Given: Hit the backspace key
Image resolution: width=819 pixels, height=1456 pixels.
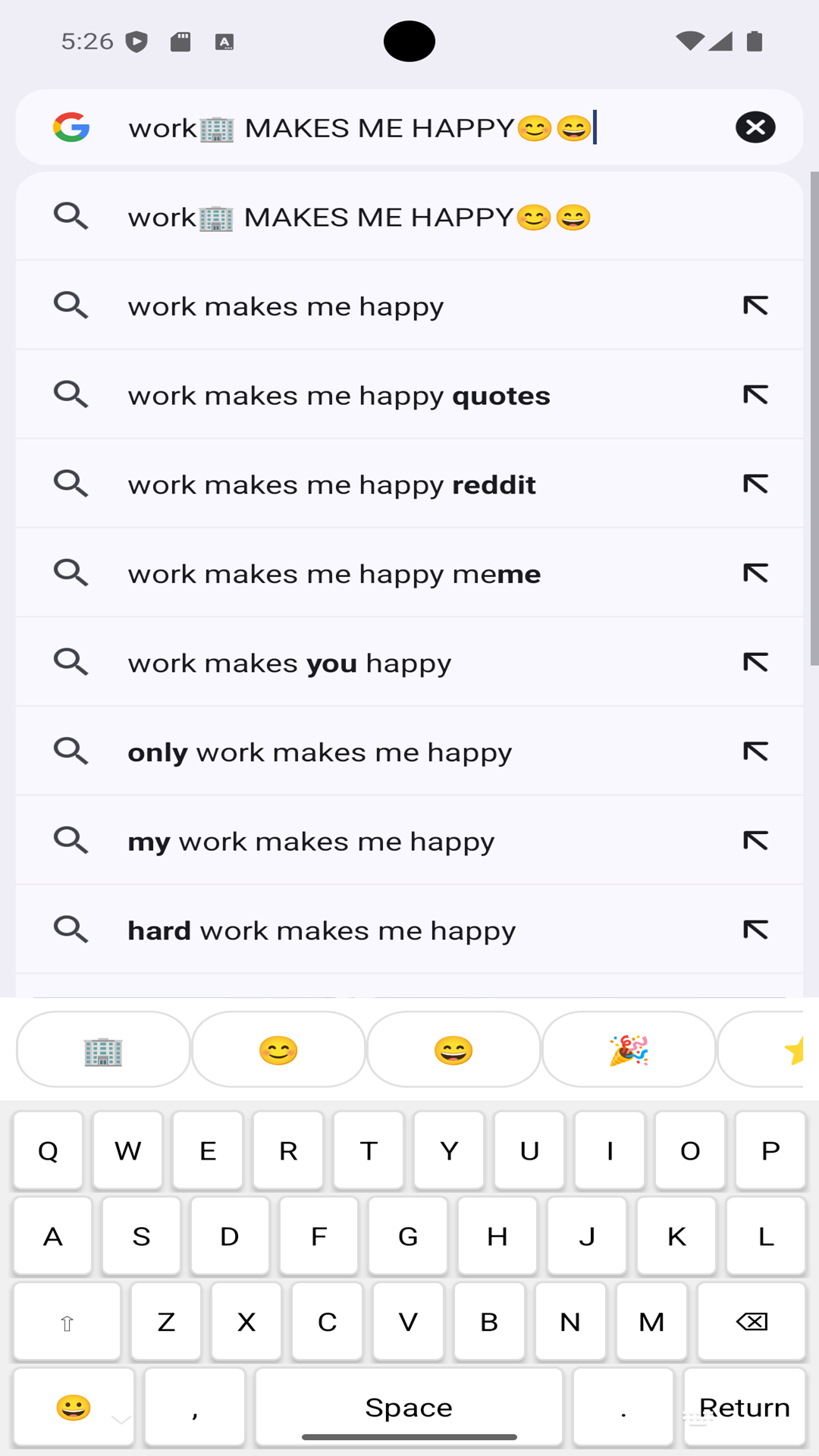Looking at the screenshot, I should point(752,1322).
